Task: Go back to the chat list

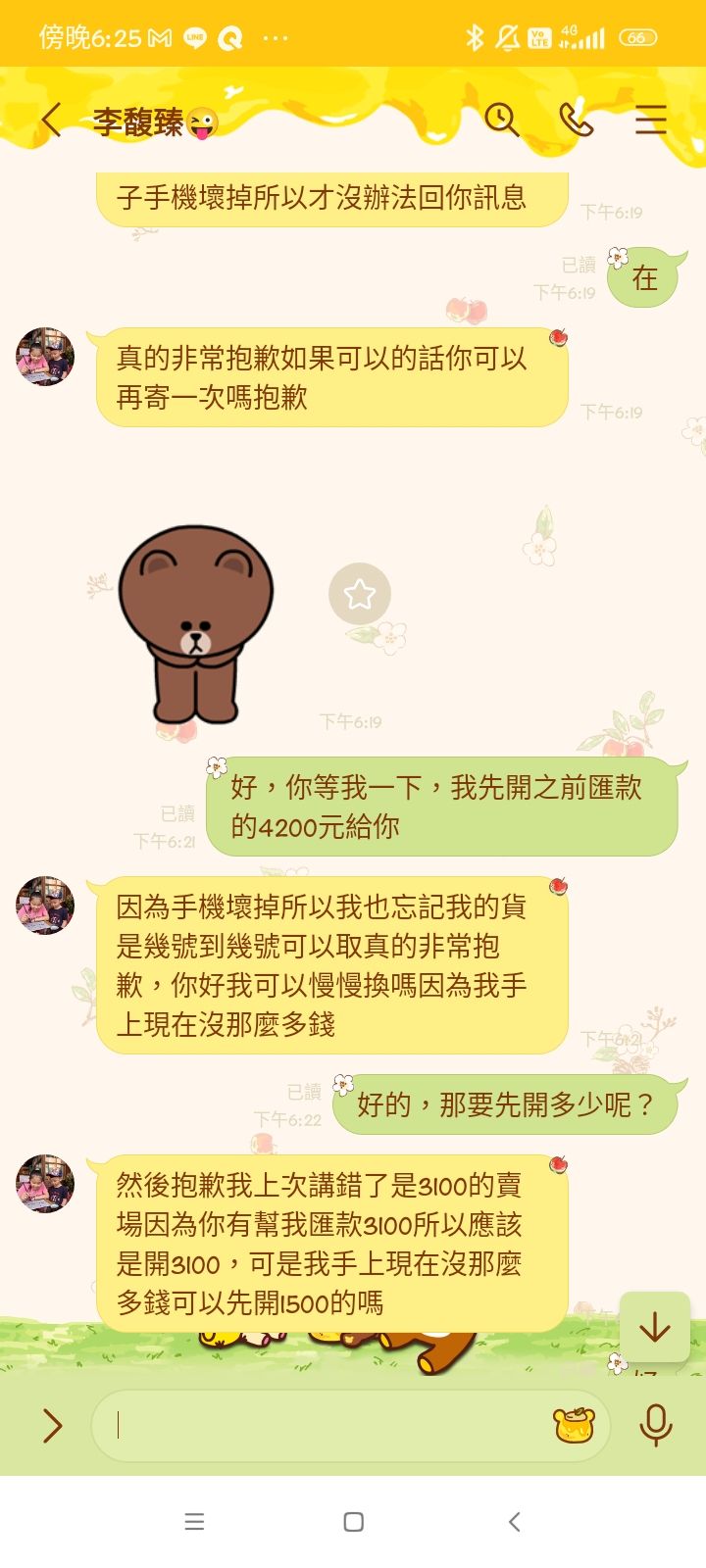Action: pos(51,121)
